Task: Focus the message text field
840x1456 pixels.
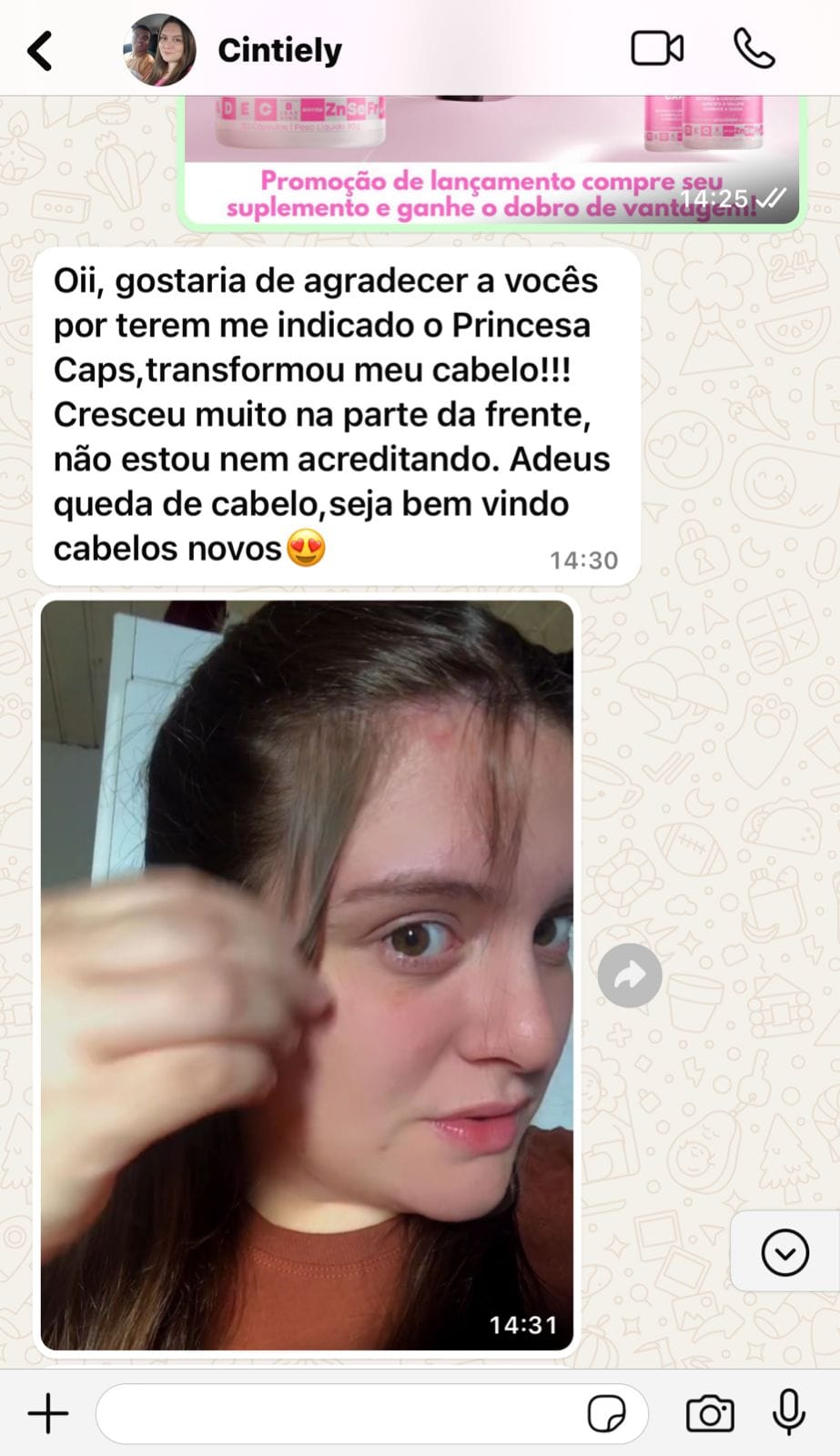Action: [337, 1414]
